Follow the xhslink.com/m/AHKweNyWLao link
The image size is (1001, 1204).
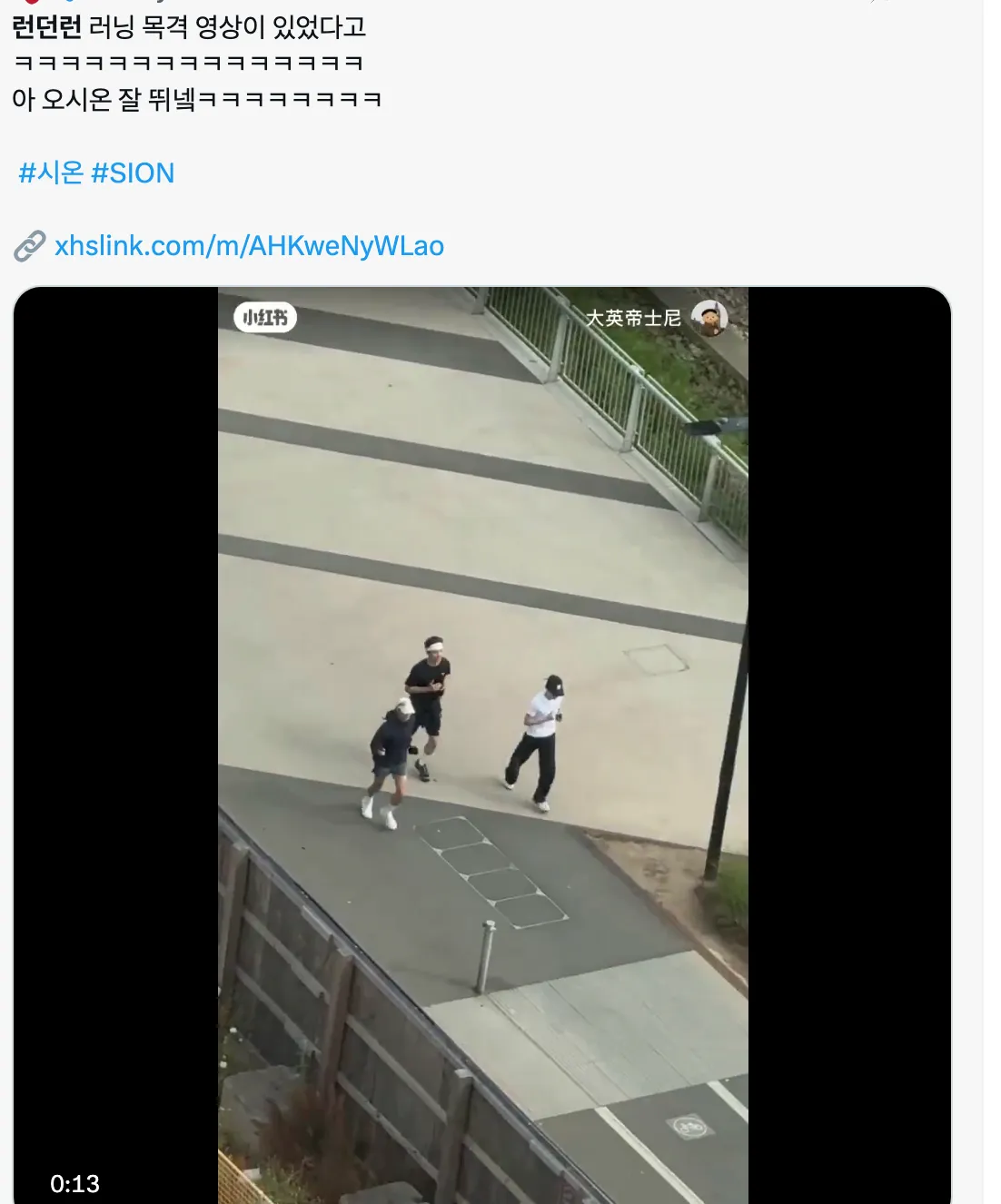250,245
